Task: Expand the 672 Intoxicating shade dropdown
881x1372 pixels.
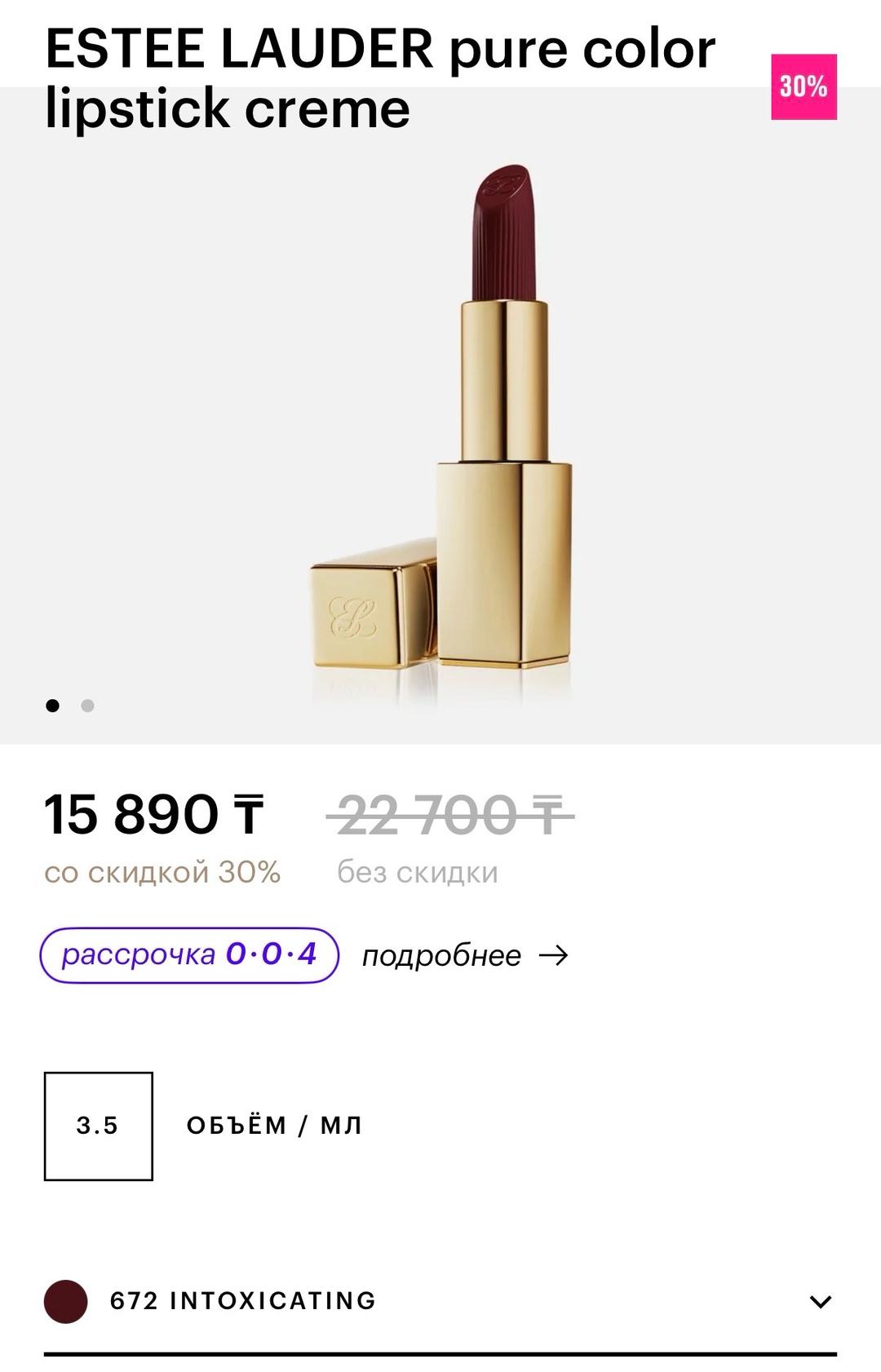Action: pos(440,1300)
